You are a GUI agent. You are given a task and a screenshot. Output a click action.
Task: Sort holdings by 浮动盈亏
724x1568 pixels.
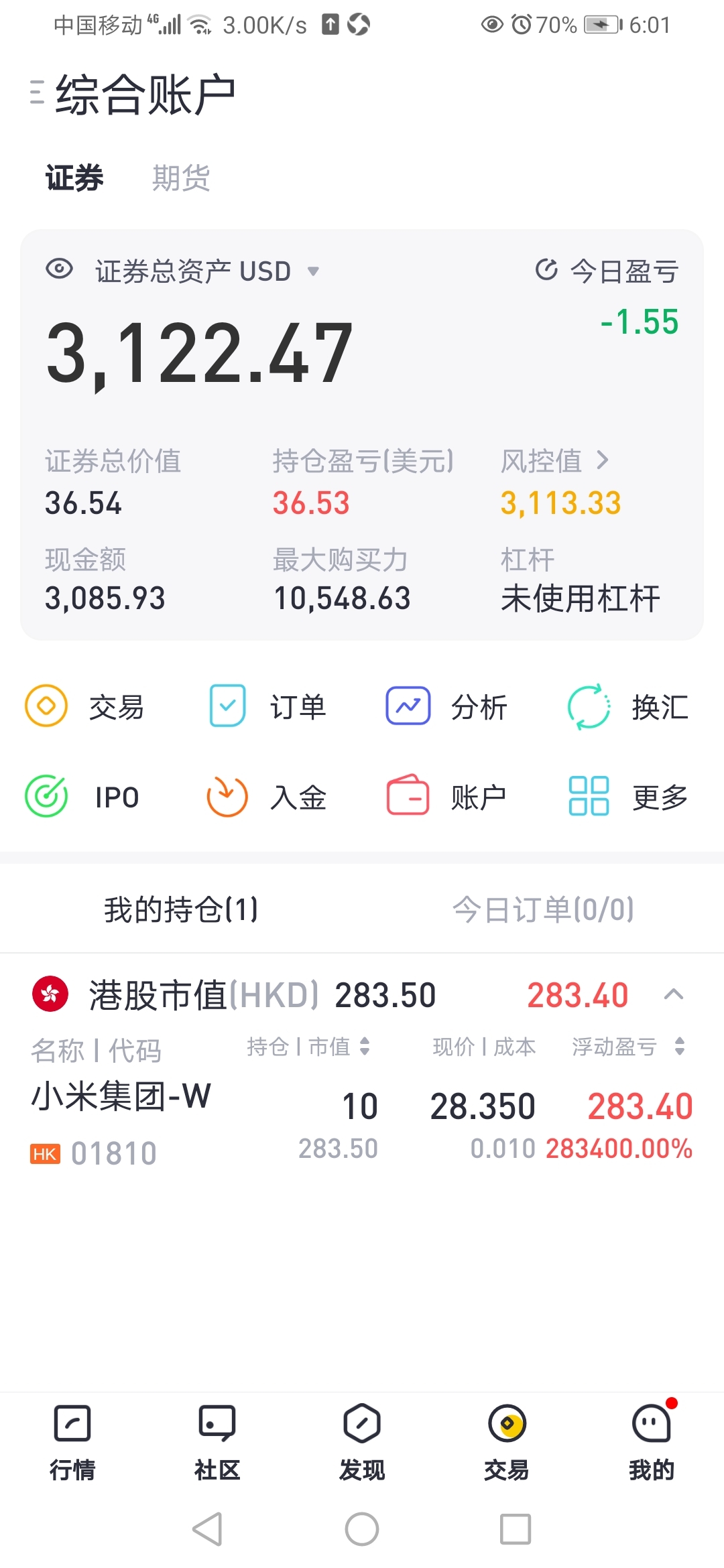(627, 1047)
